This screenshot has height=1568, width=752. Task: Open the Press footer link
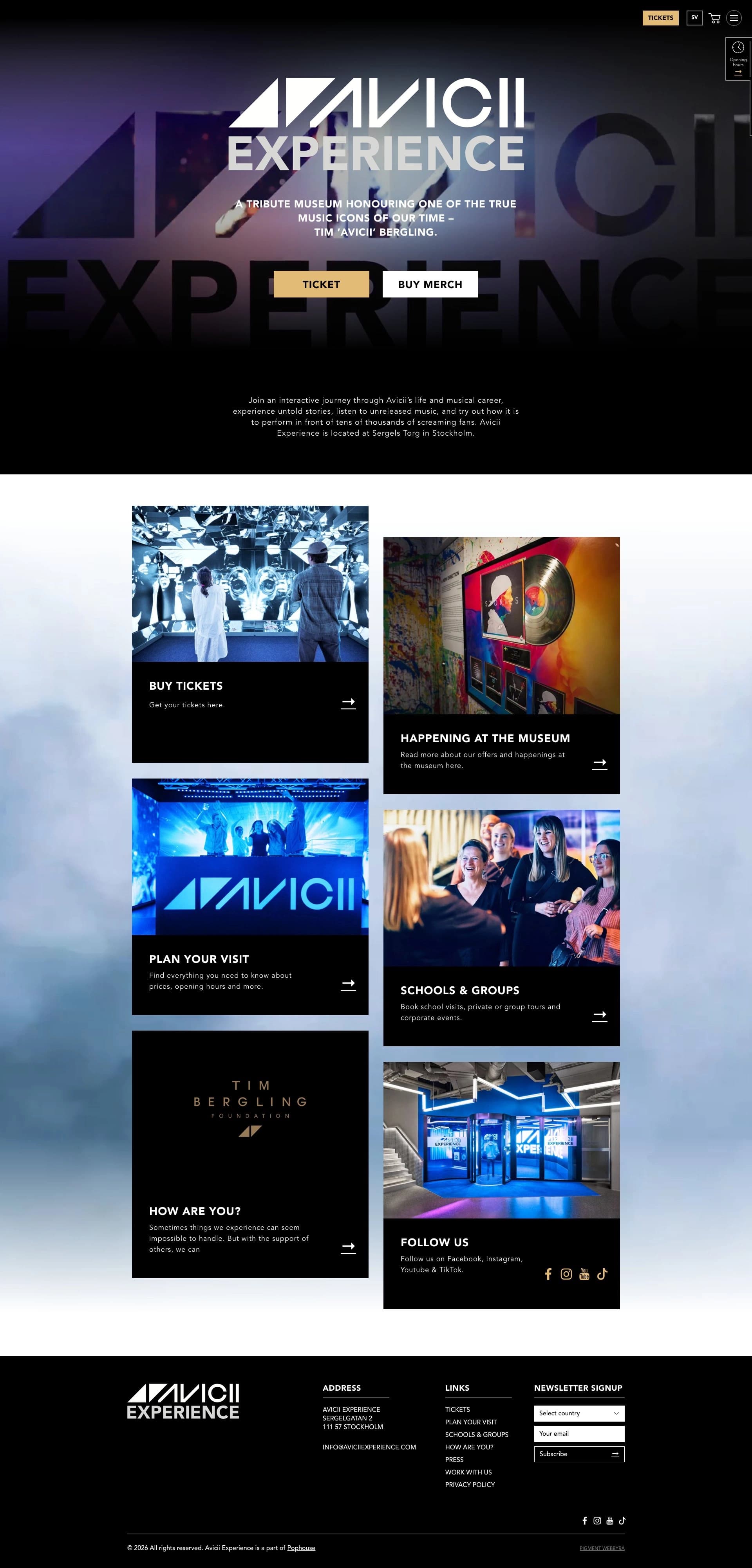point(454,1460)
